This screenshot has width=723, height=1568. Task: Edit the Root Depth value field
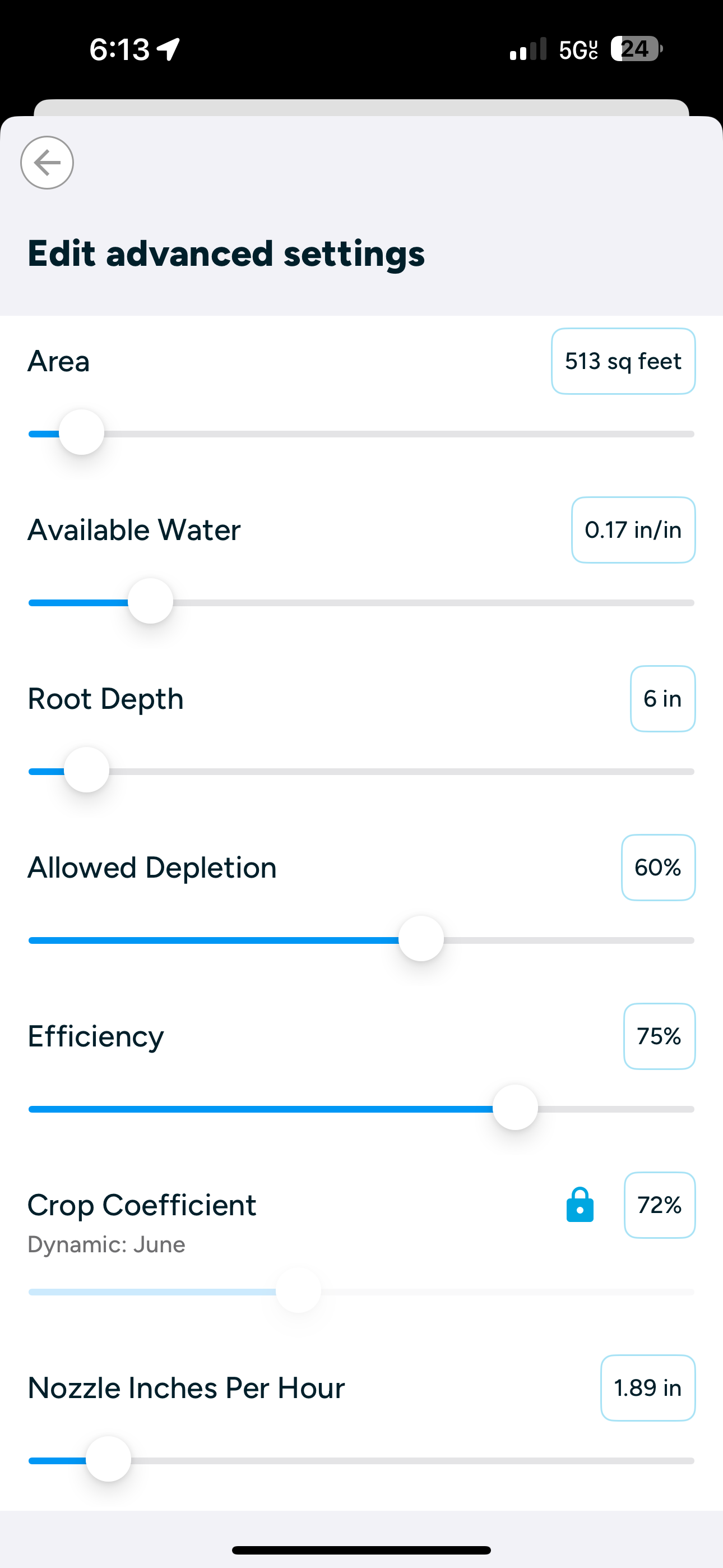point(662,698)
